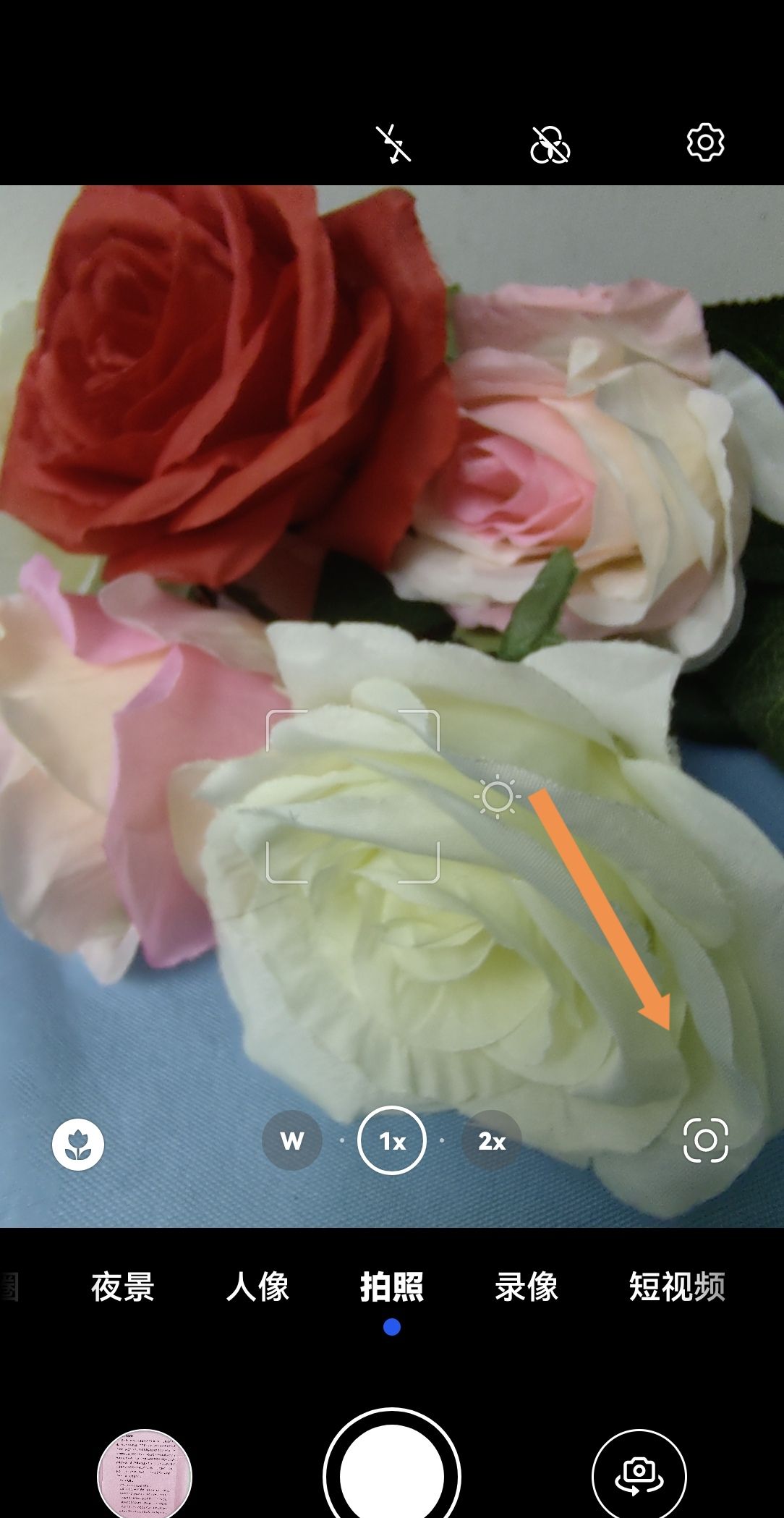
Task: Open the last photo gallery thumbnail
Action: (x=145, y=1472)
